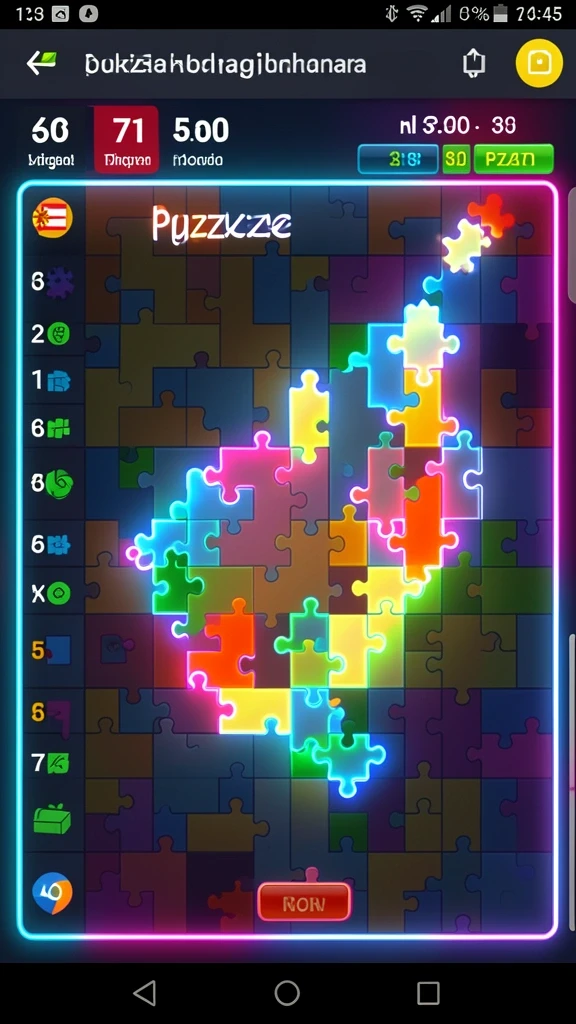The width and height of the screenshot is (576, 1024).
Task: Select the red 71 score tab
Action: (126, 139)
